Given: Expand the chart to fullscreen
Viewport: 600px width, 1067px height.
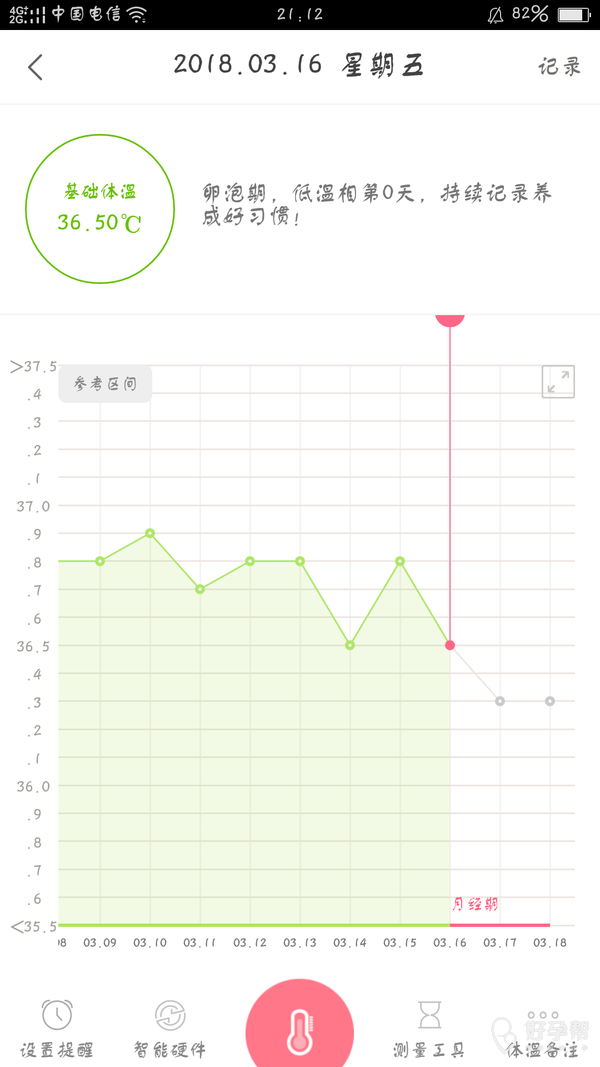Looking at the screenshot, I should pos(558,381).
